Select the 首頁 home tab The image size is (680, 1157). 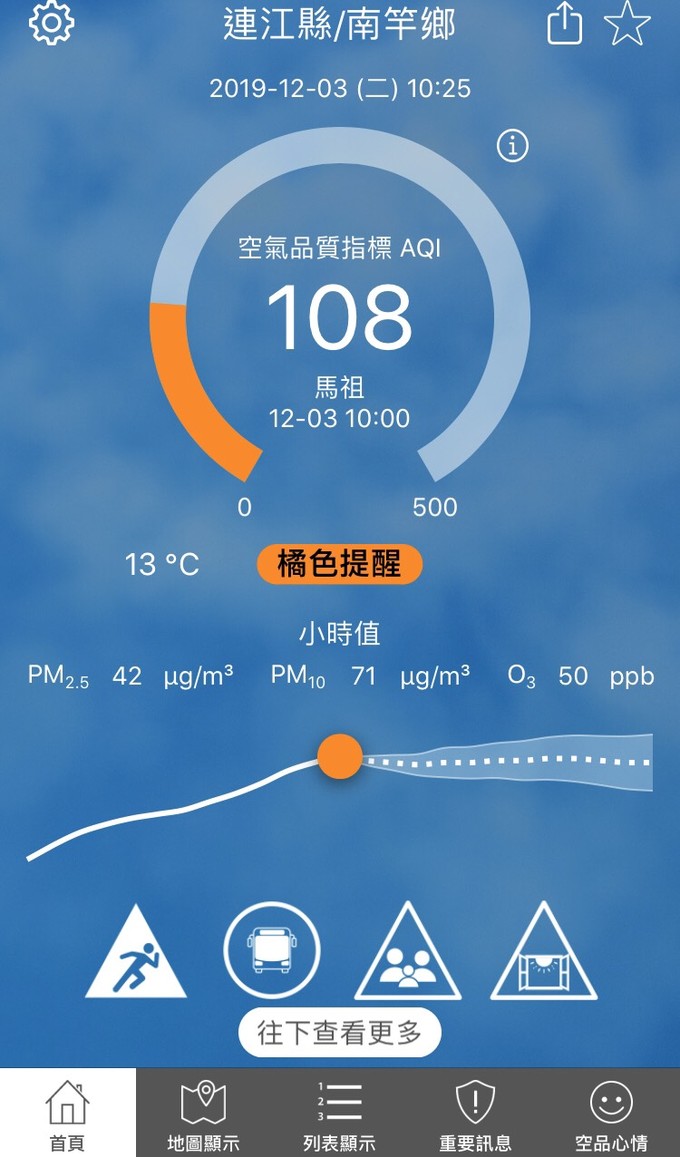click(68, 1112)
